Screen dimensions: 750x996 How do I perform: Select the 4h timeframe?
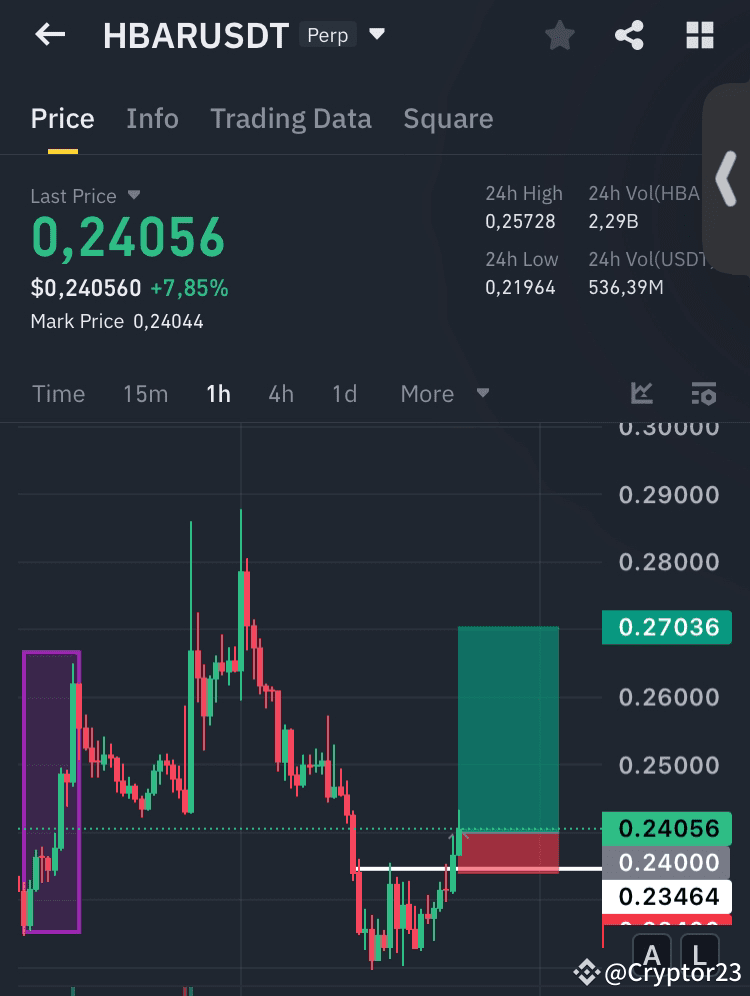click(281, 393)
